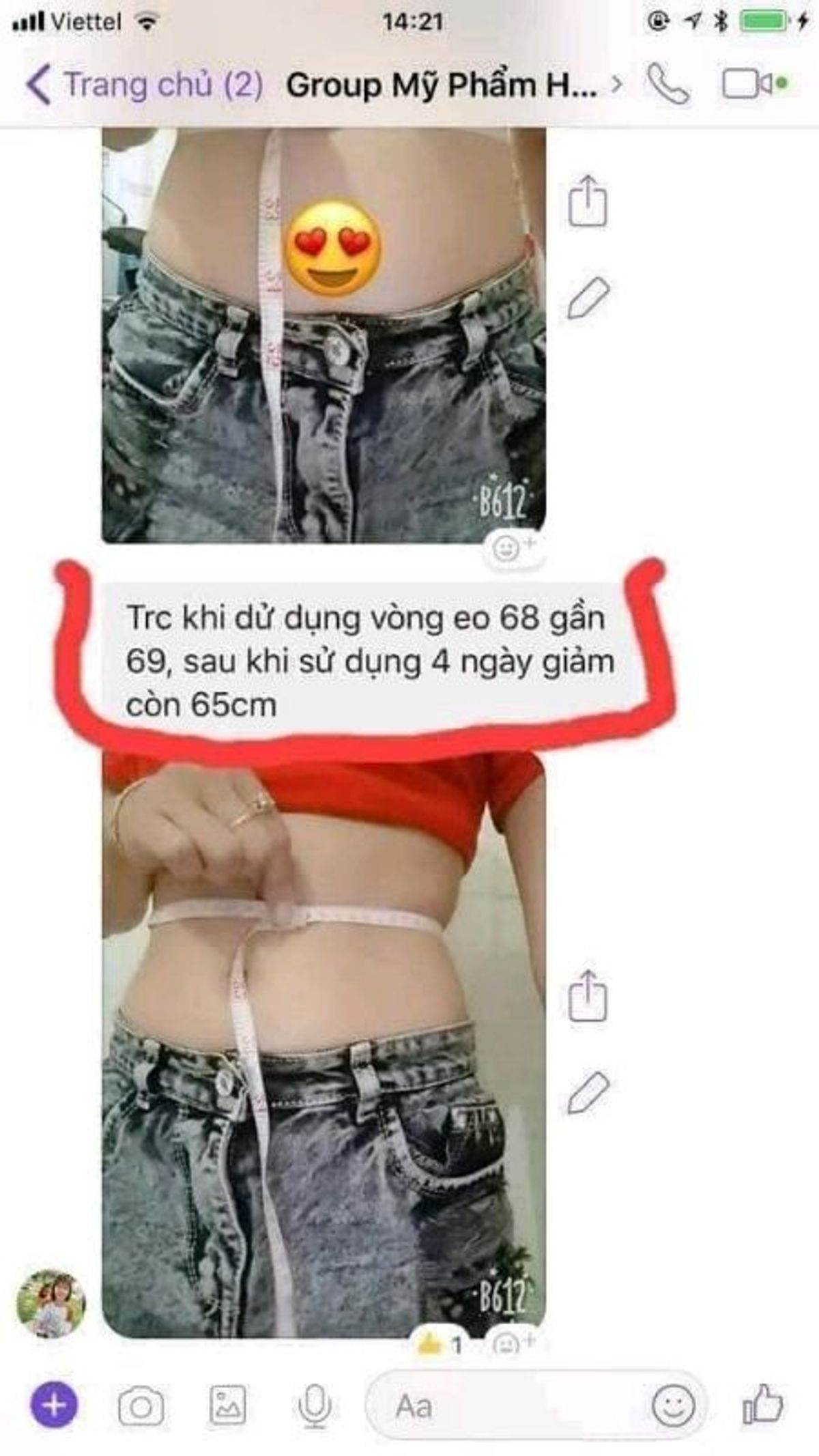Edit the red-shirt waist photo
The width and height of the screenshot is (819, 1456).
(x=588, y=1093)
